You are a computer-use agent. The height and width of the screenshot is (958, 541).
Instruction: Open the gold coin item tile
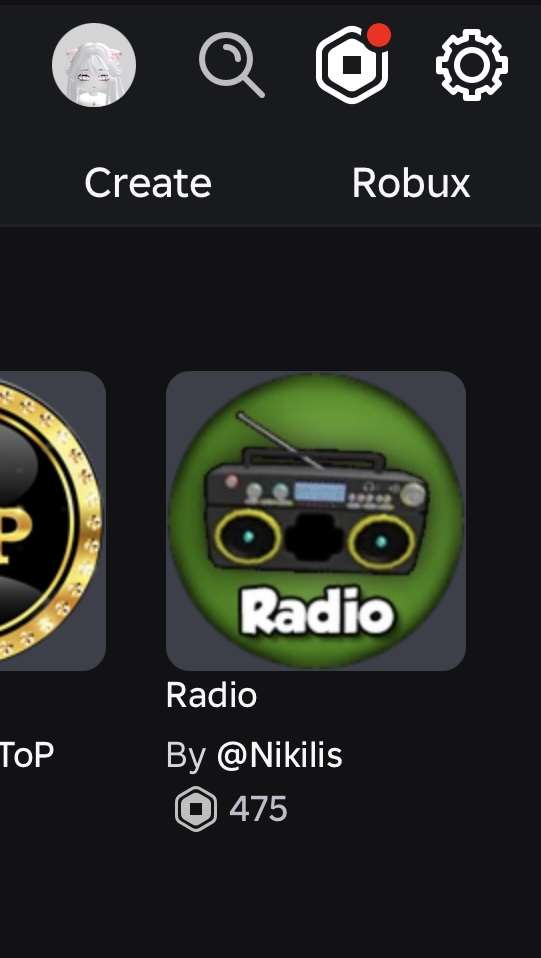53,521
